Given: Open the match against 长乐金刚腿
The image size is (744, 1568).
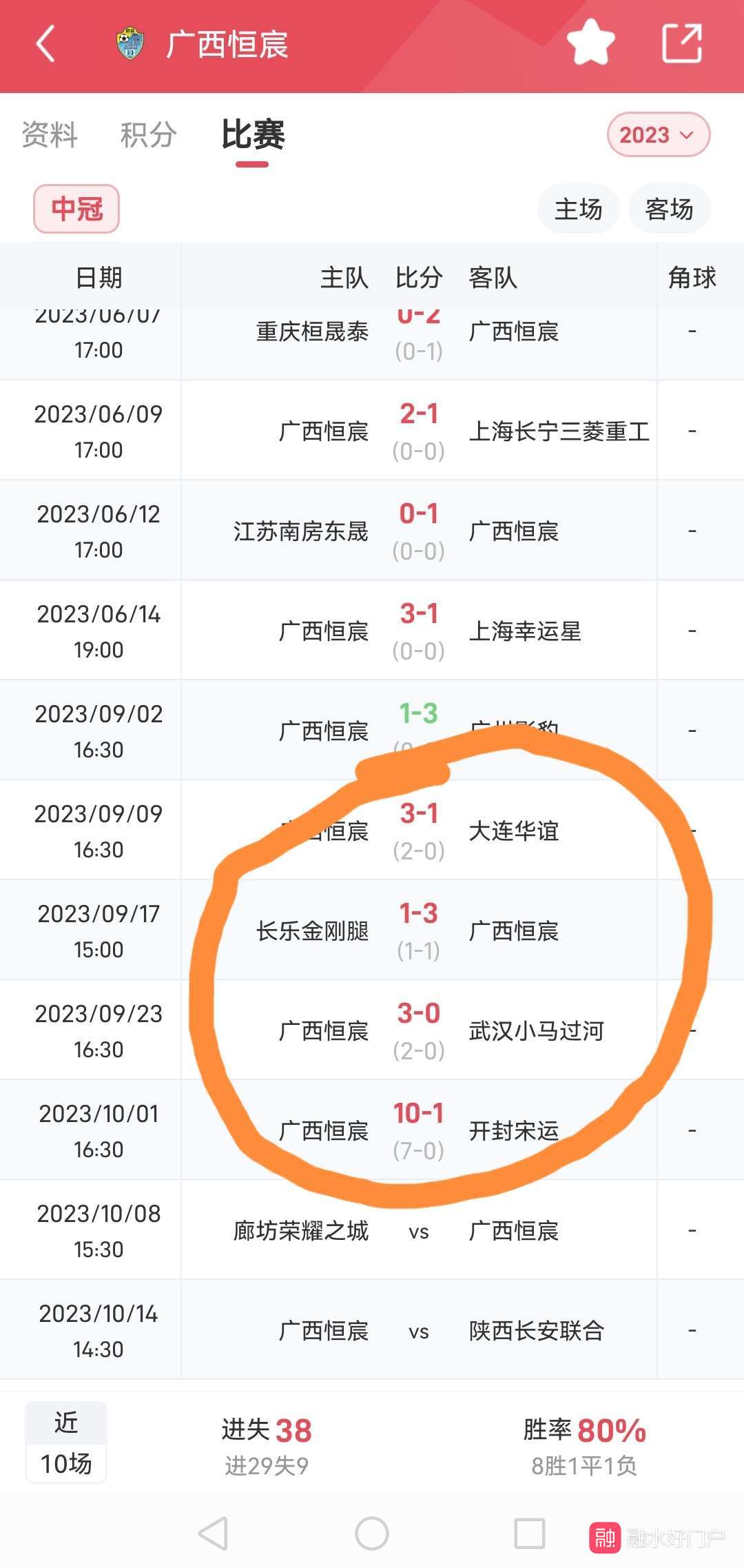Looking at the screenshot, I should [372, 930].
